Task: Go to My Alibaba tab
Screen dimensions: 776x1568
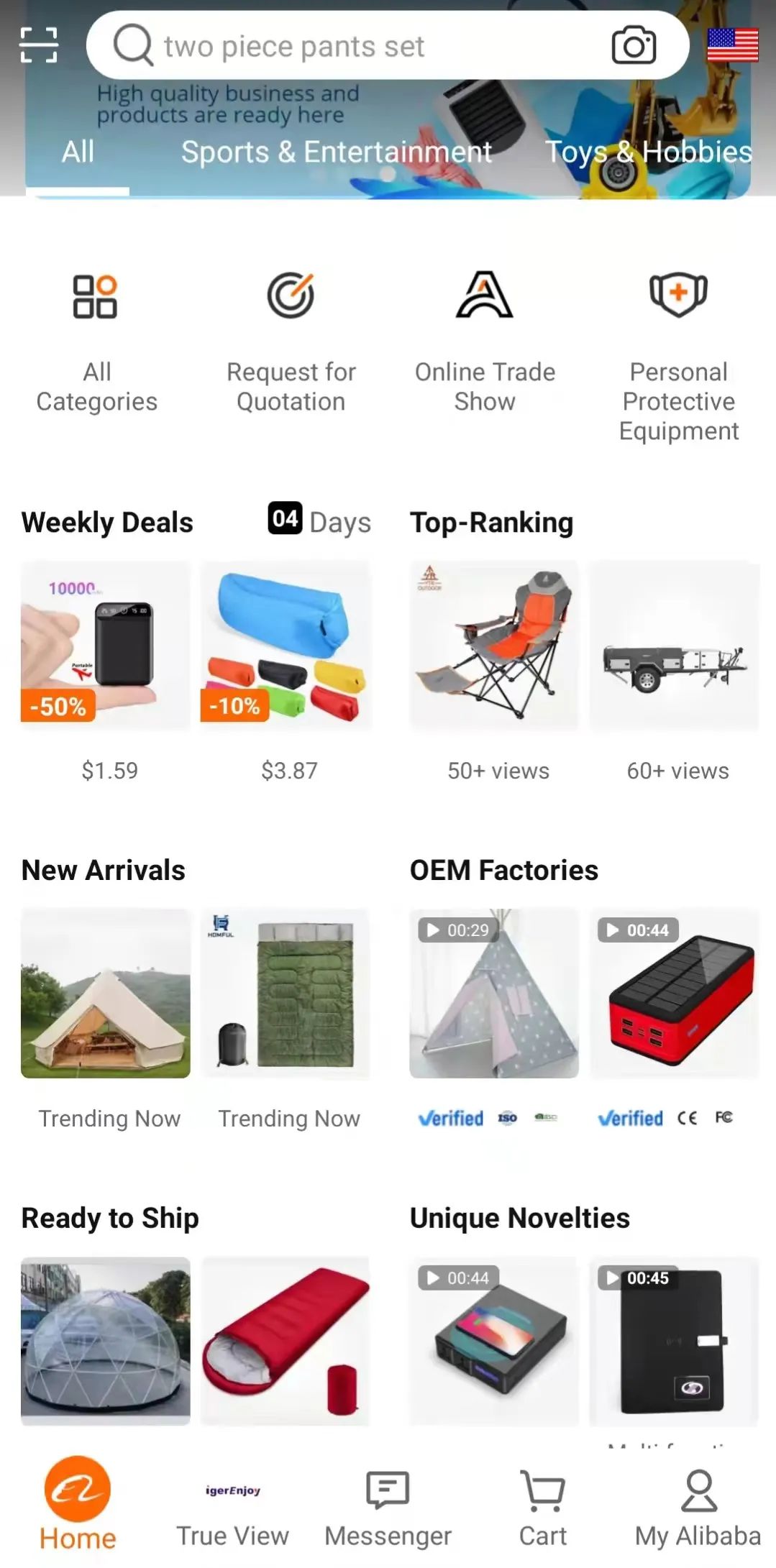Action: pyautogui.click(x=698, y=1506)
